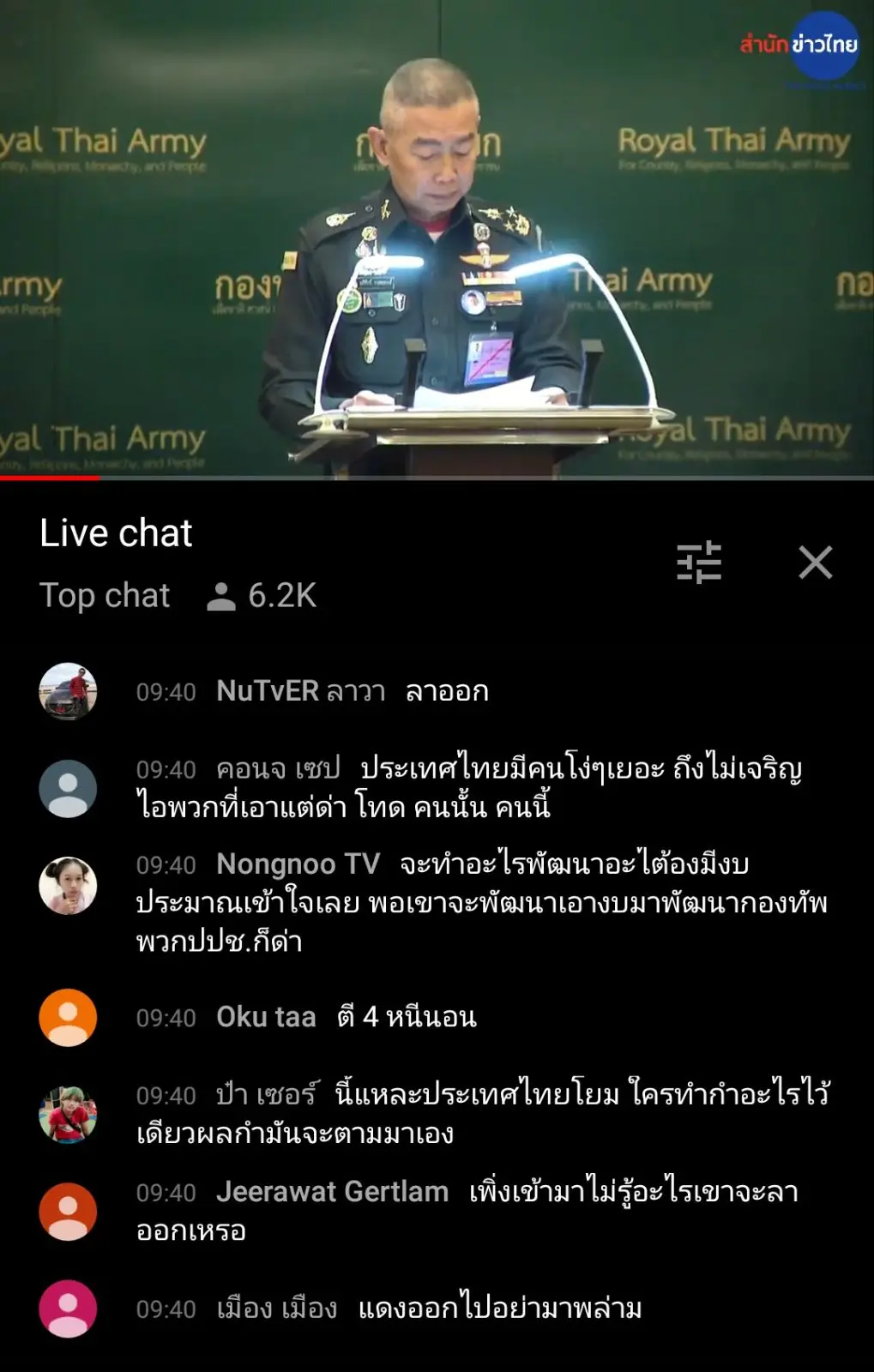Open the live chat filter settings

pyautogui.click(x=698, y=563)
